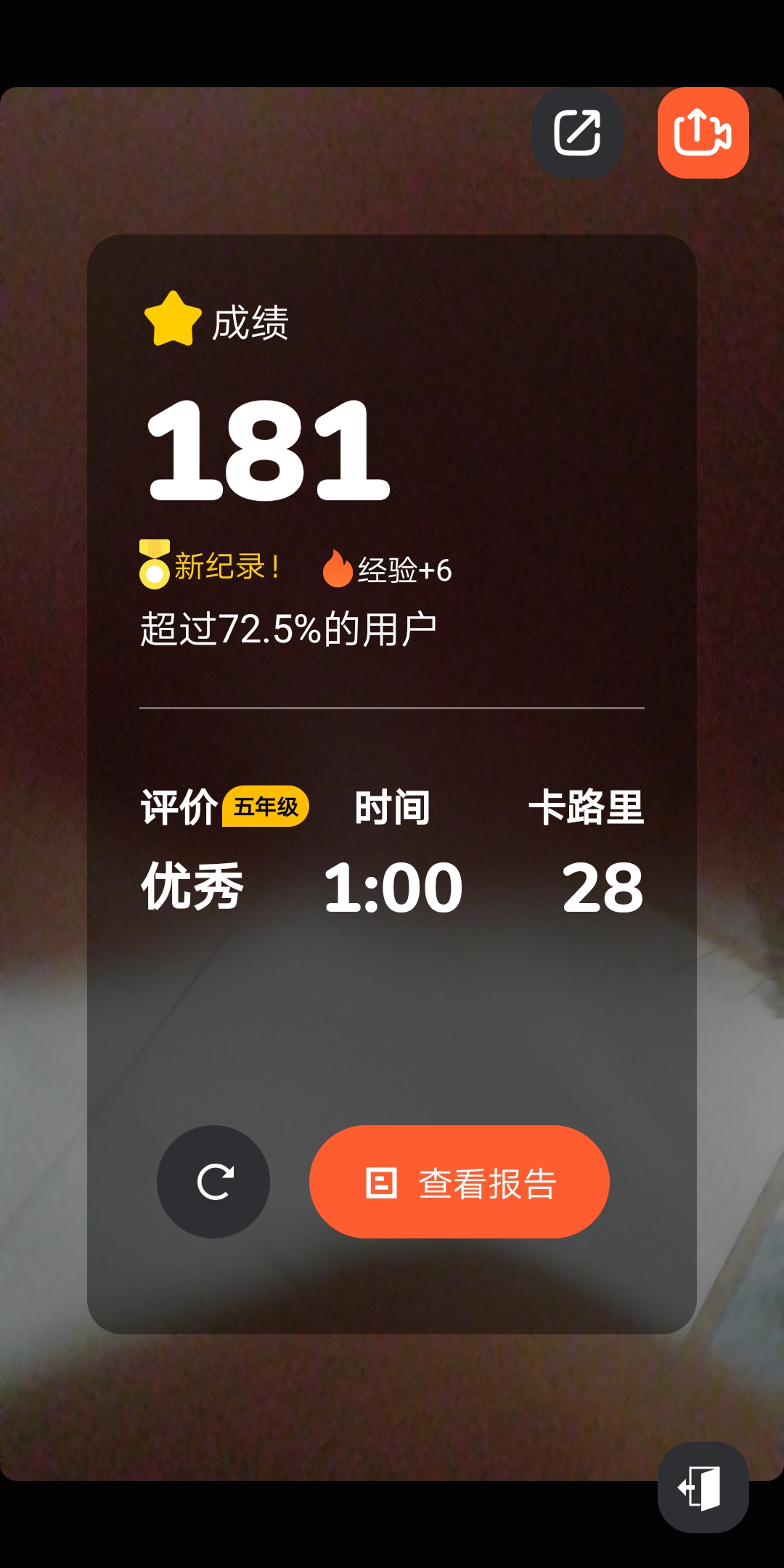Open the external share icon

point(577,133)
